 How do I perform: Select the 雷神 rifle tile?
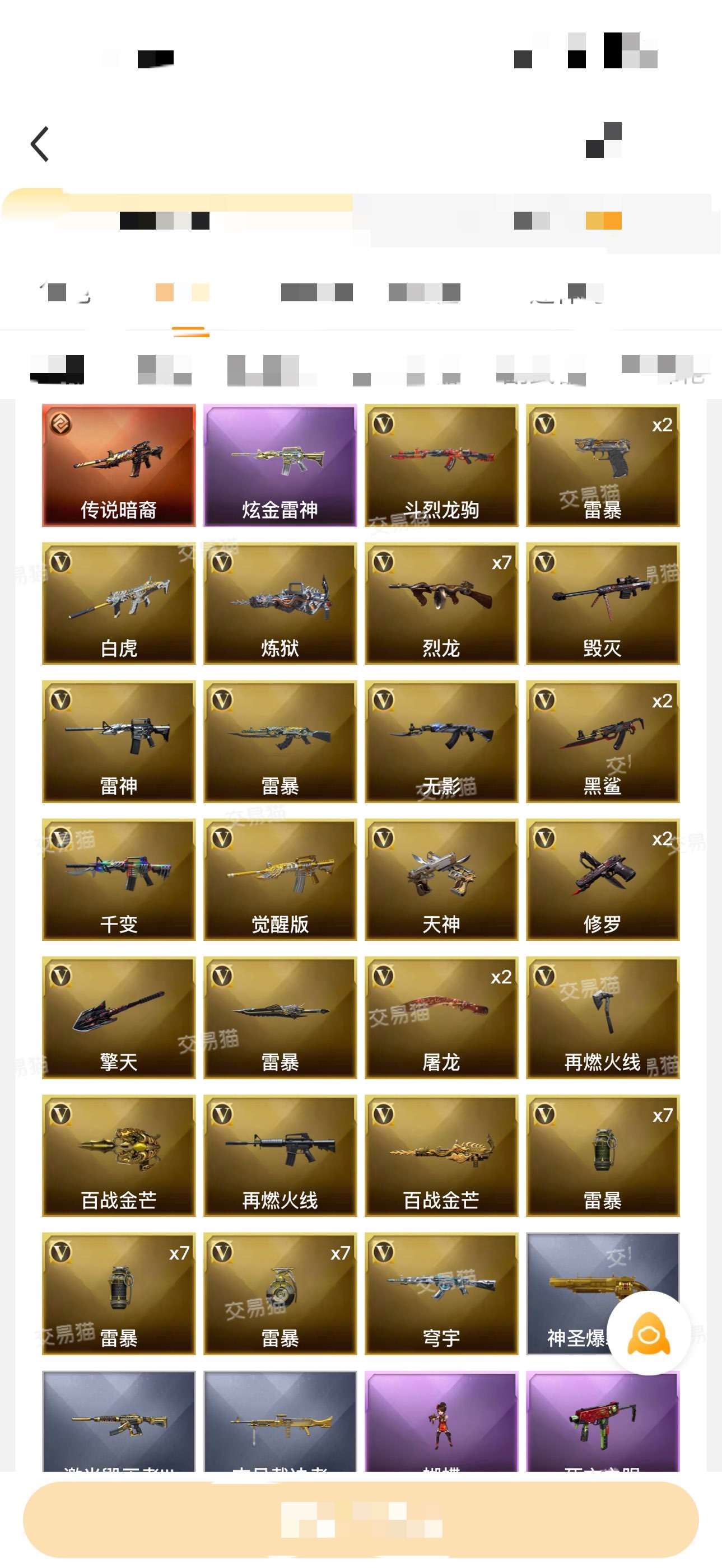click(x=119, y=741)
